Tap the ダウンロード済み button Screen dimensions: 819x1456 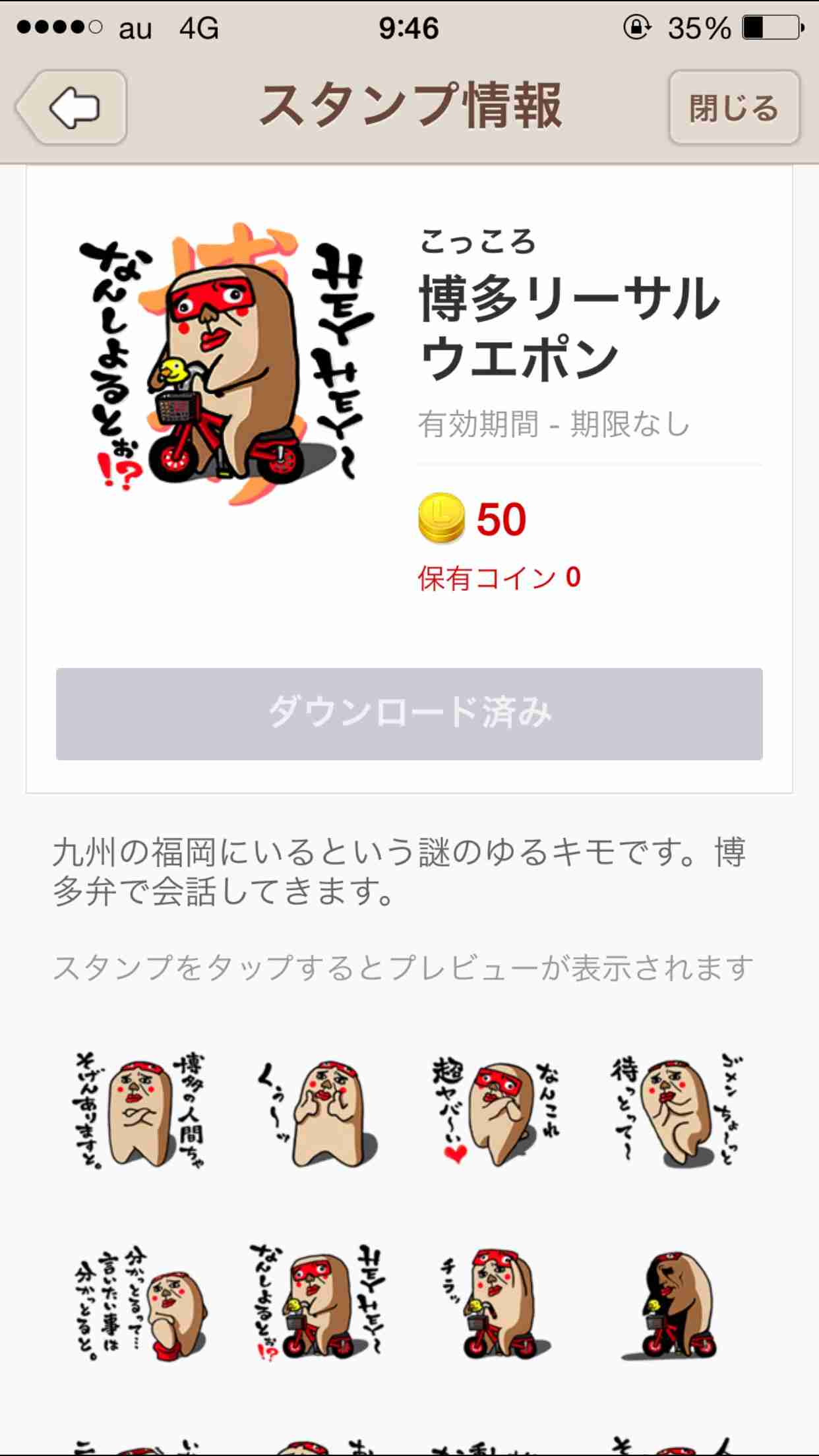(x=409, y=712)
